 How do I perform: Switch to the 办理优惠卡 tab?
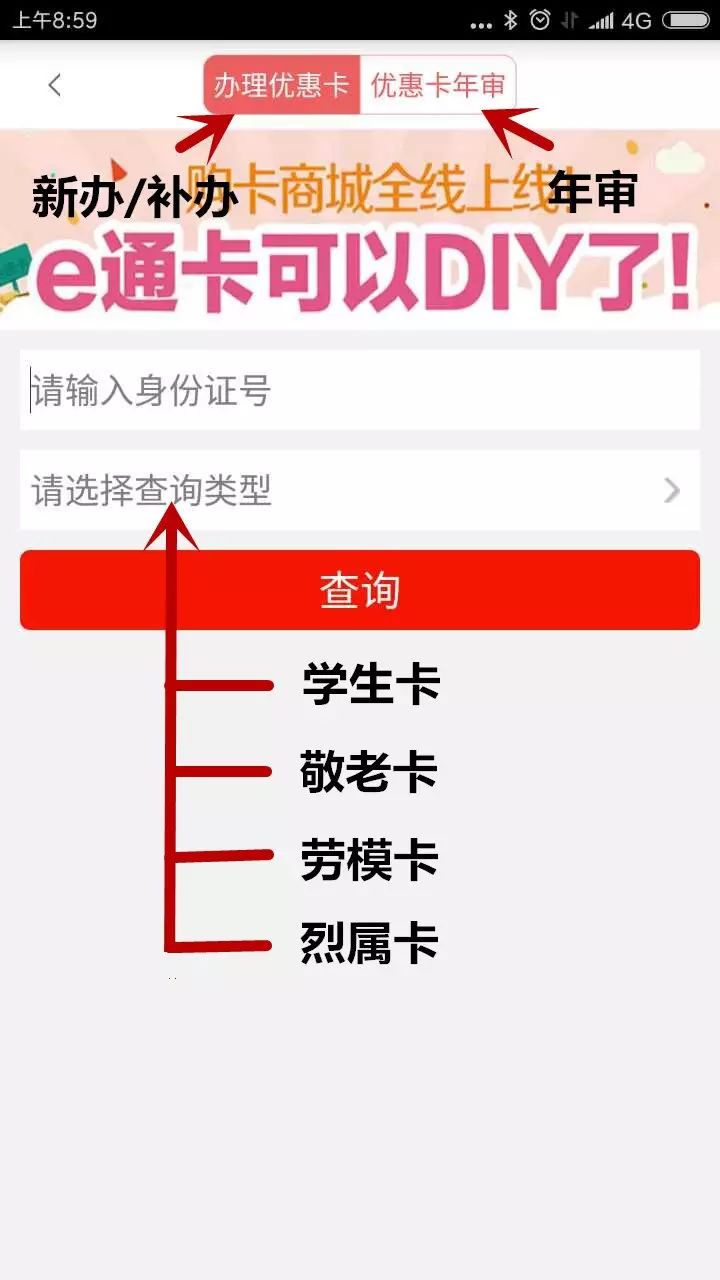point(281,85)
